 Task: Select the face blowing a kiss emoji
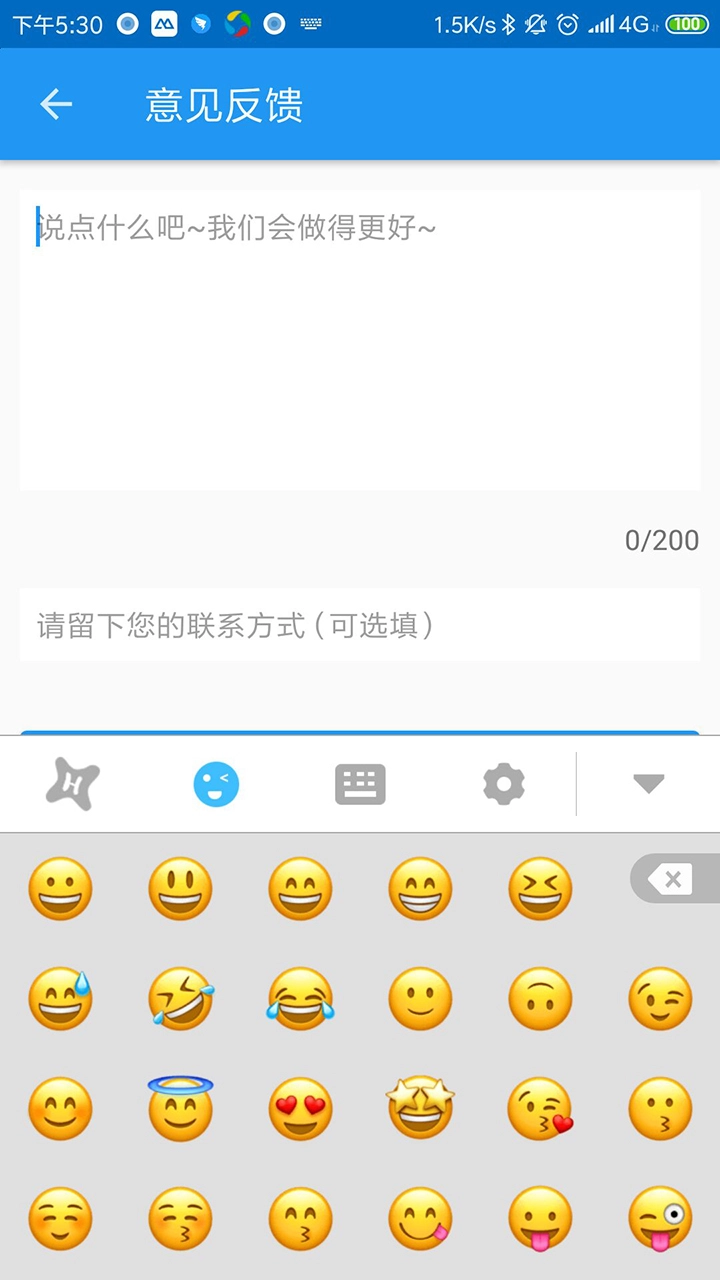[x=540, y=1110]
